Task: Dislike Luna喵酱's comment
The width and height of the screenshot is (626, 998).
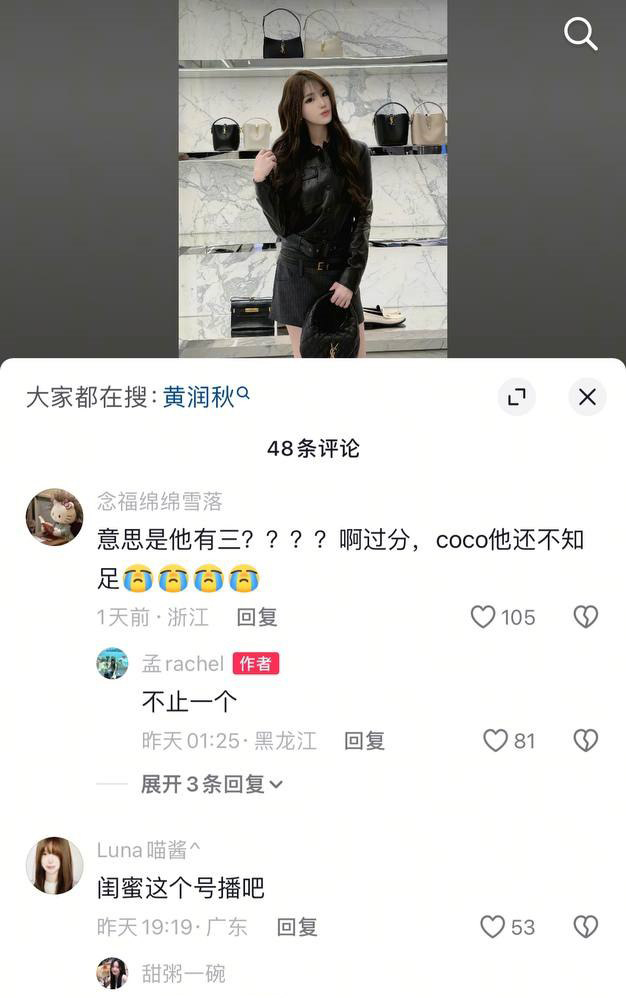Action: [x=585, y=927]
